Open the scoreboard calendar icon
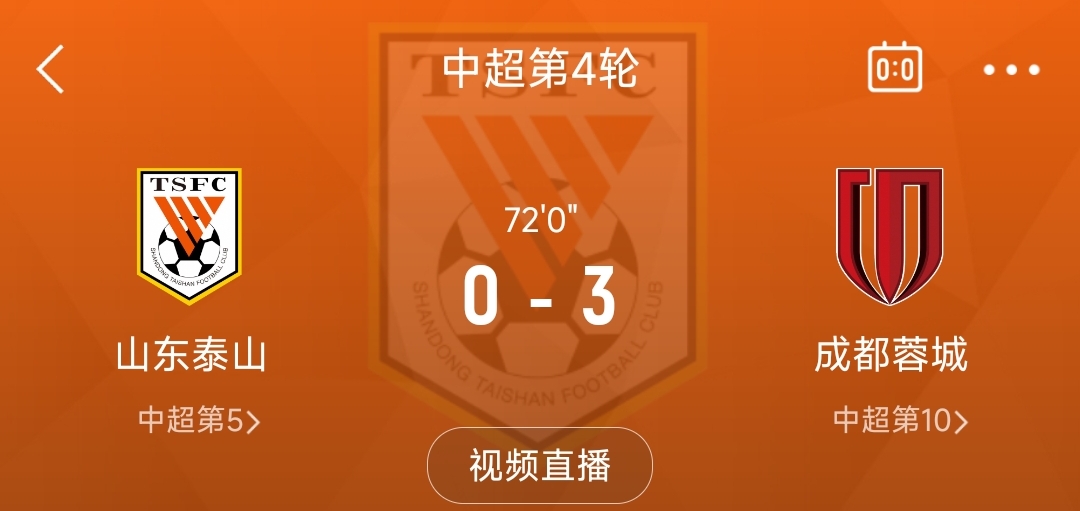 point(894,68)
